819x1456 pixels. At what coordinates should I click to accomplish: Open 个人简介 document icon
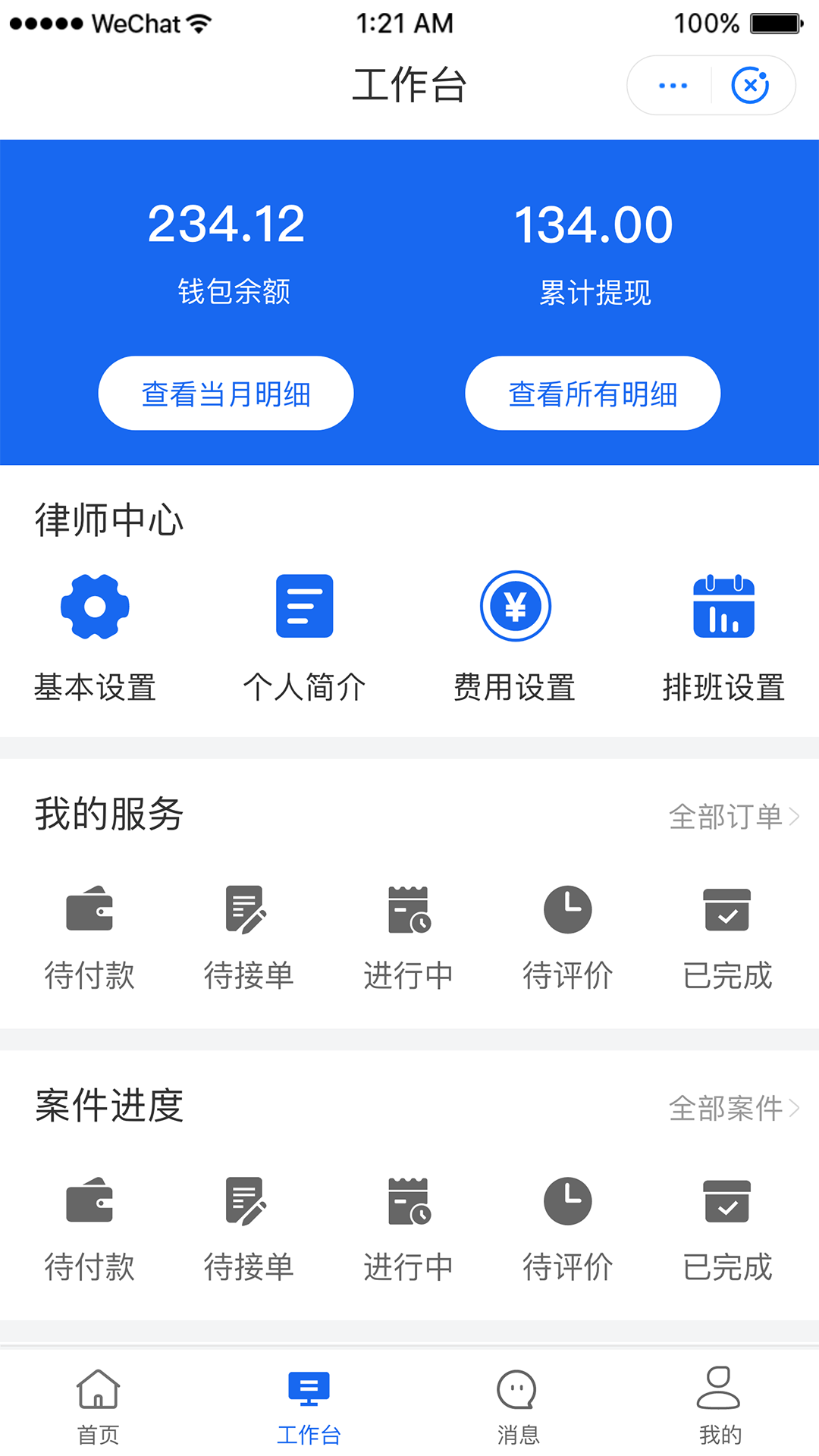coord(303,606)
